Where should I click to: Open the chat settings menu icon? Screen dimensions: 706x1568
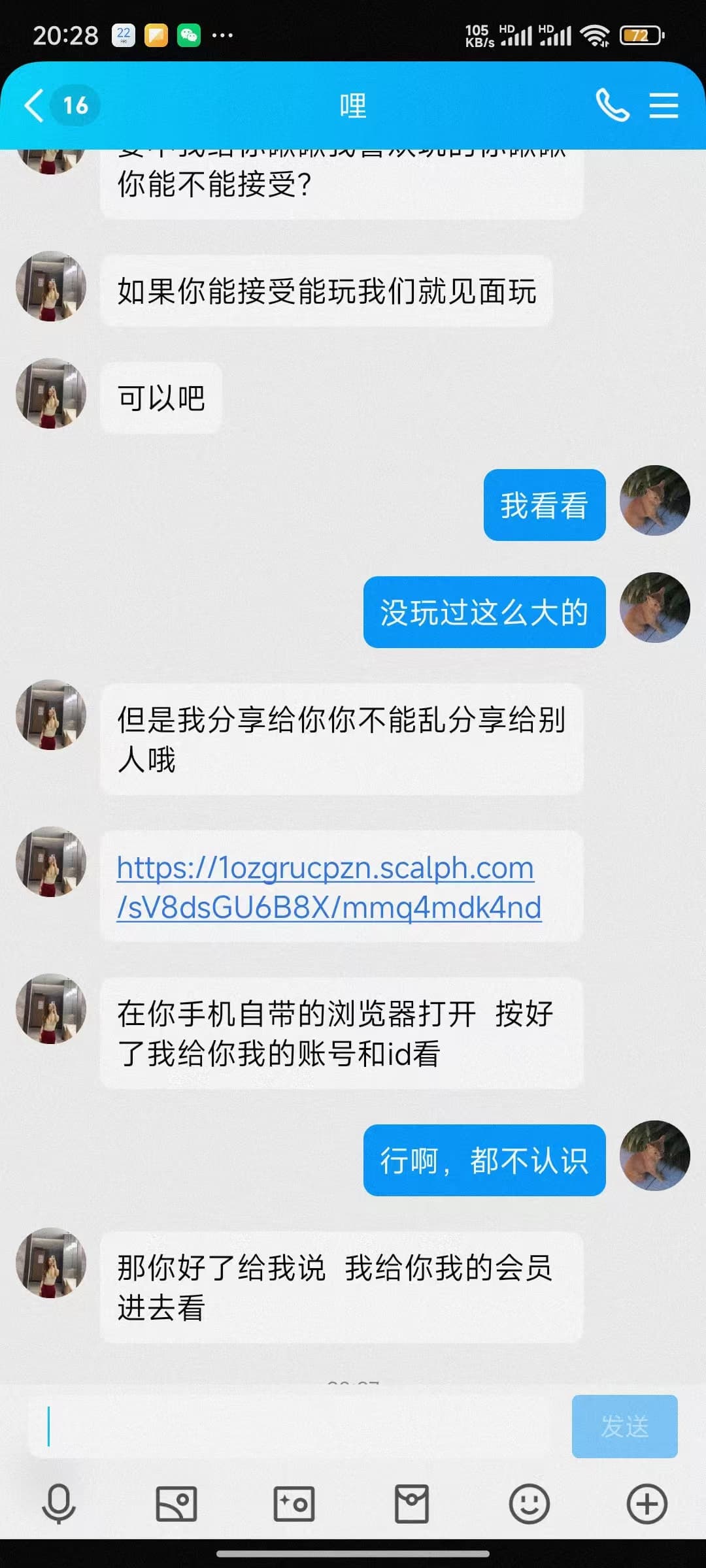click(664, 105)
